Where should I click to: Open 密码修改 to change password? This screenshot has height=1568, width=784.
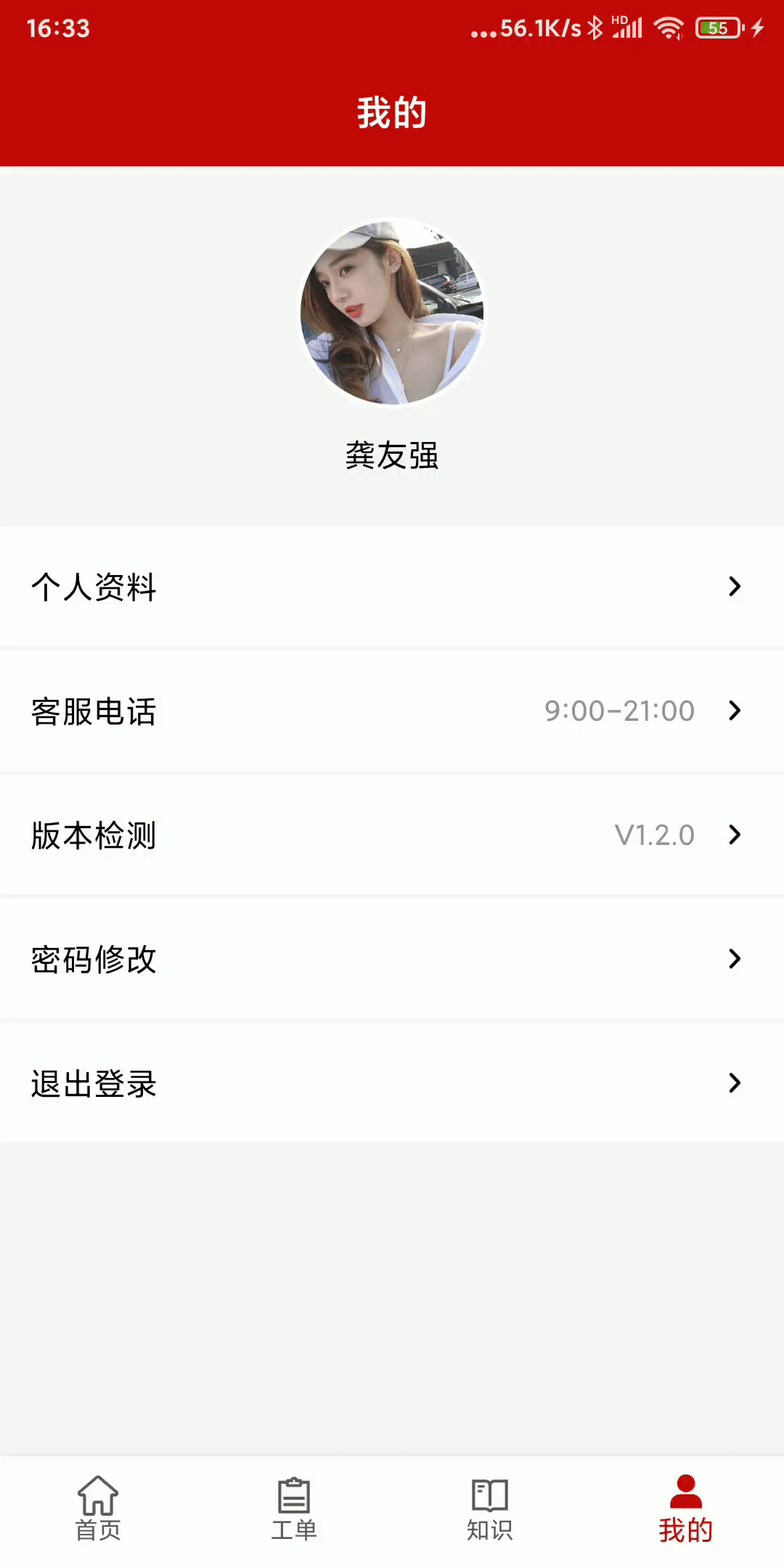tap(392, 959)
